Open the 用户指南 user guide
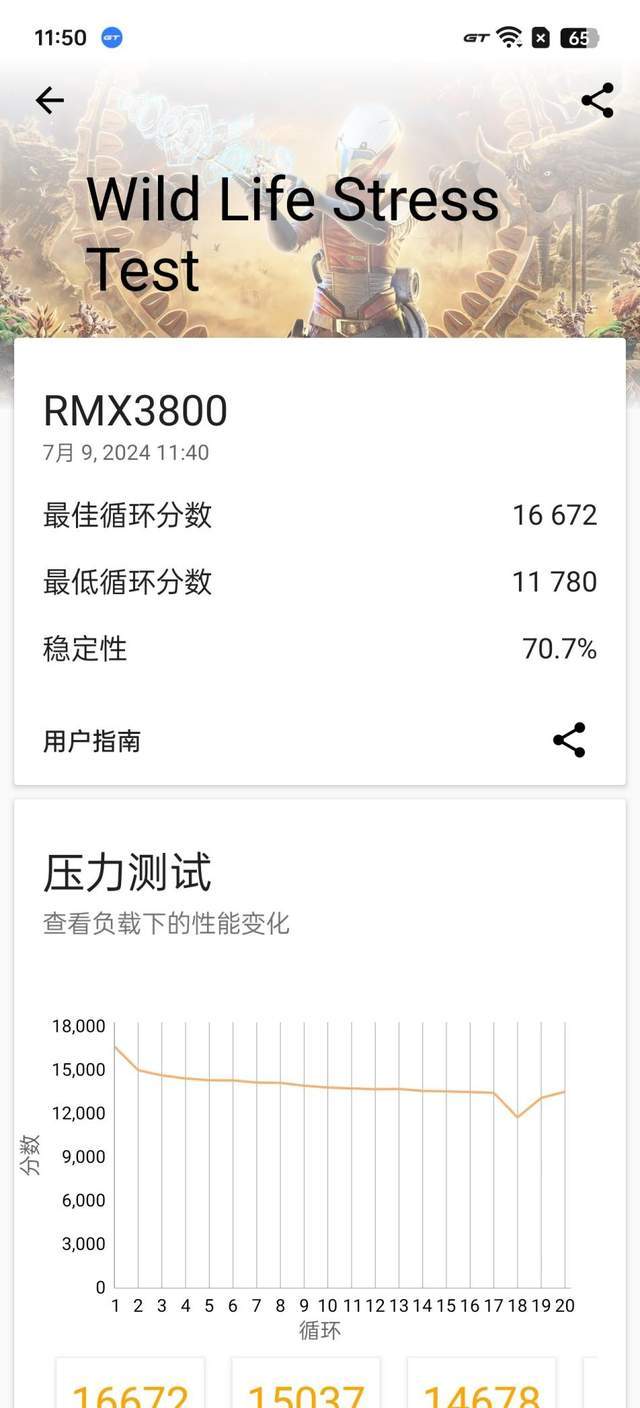This screenshot has height=1408, width=640. coord(92,741)
